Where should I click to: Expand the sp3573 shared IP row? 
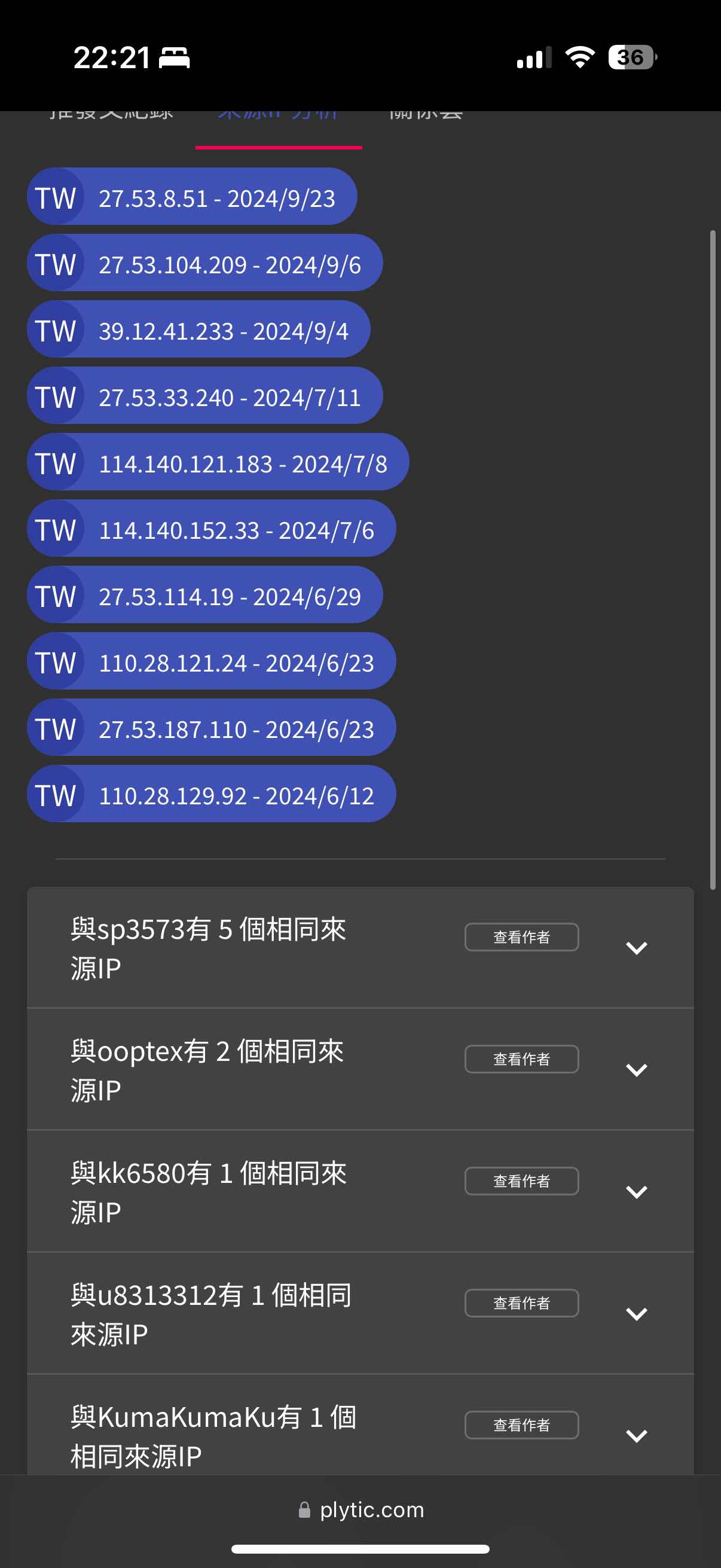pyautogui.click(x=637, y=948)
